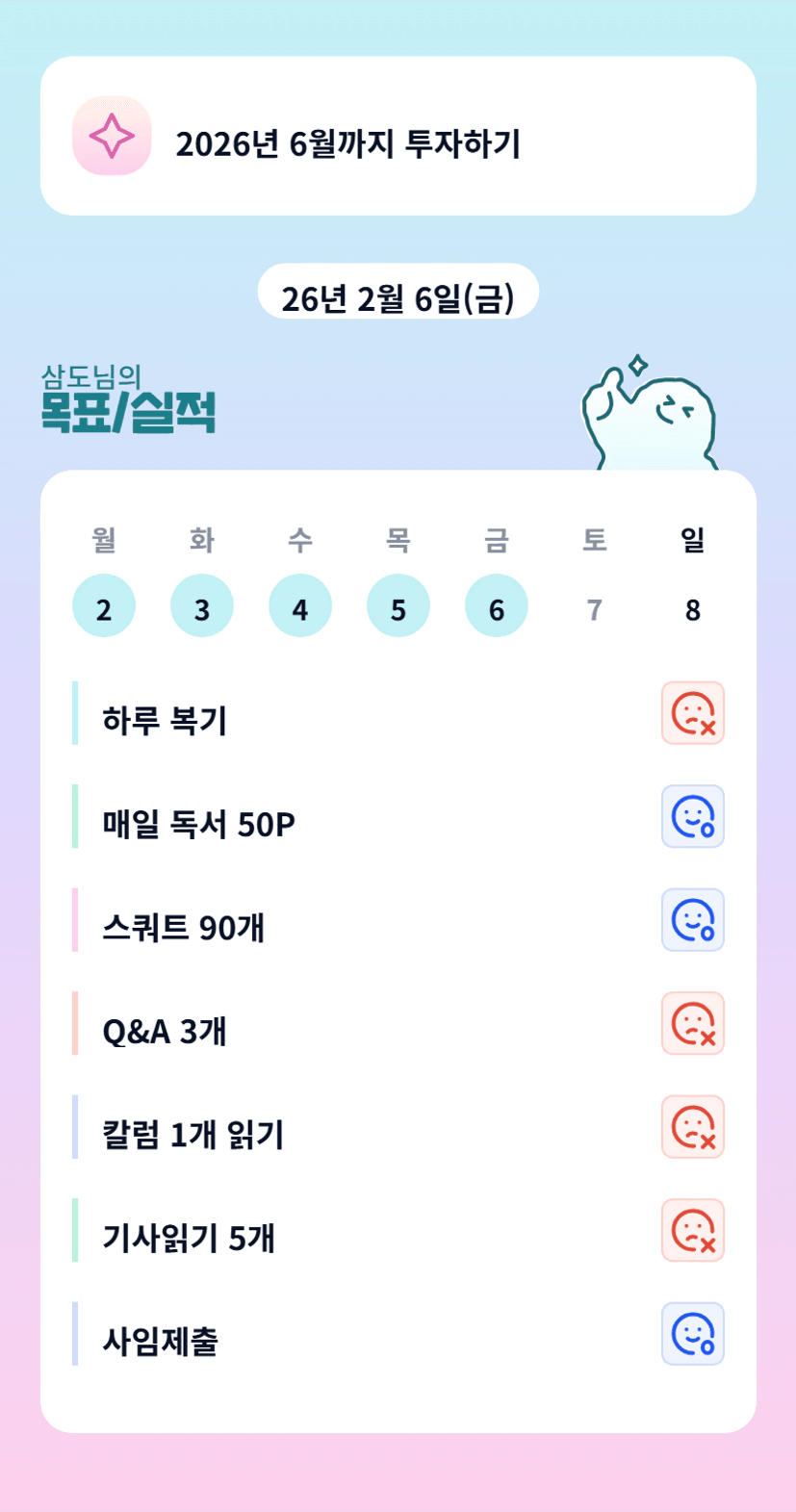This screenshot has height=1512, width=796.
Task: Select Monday the 2nd in the week row
Action: tap(104, 606)
